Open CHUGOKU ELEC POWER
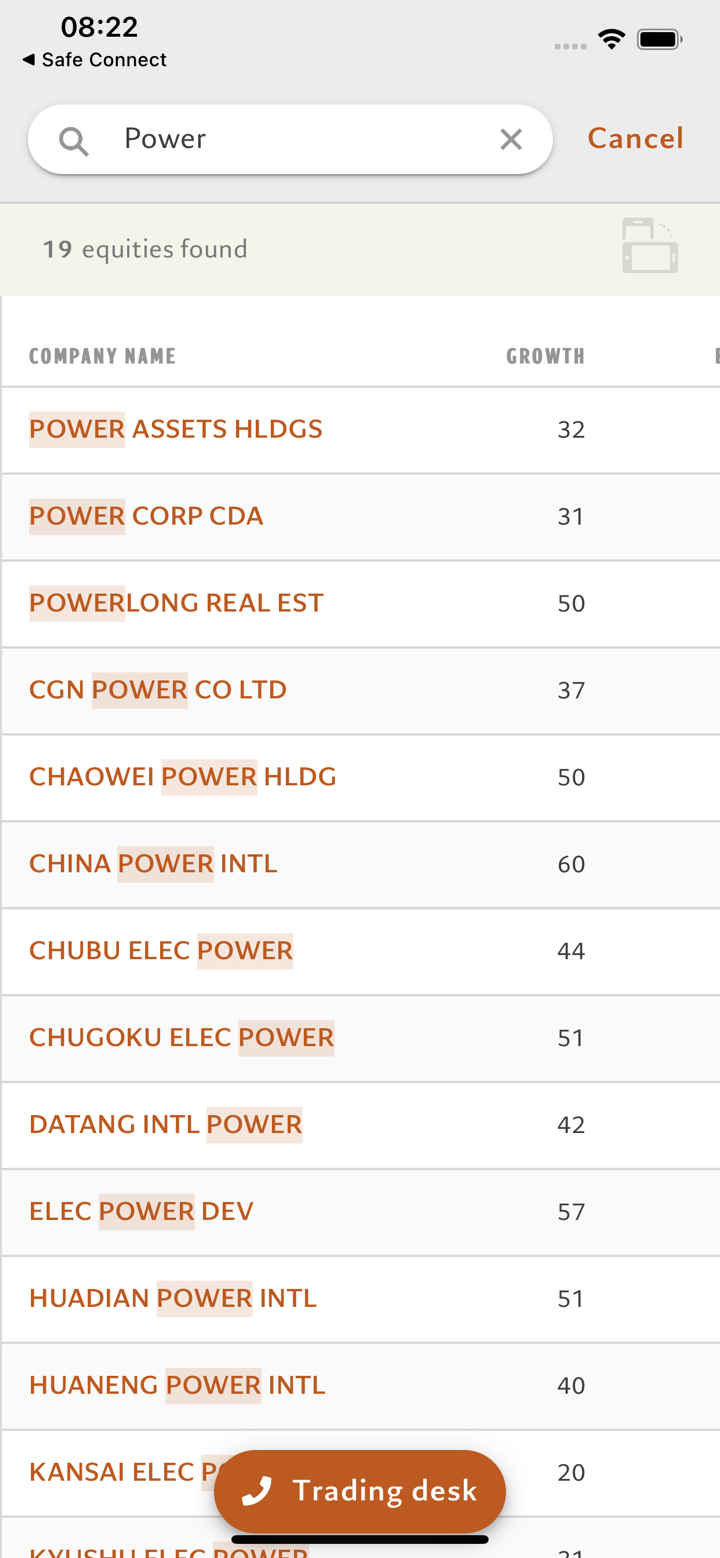This screenshot has width=720, height=1558. click(x=181, y=1038)
